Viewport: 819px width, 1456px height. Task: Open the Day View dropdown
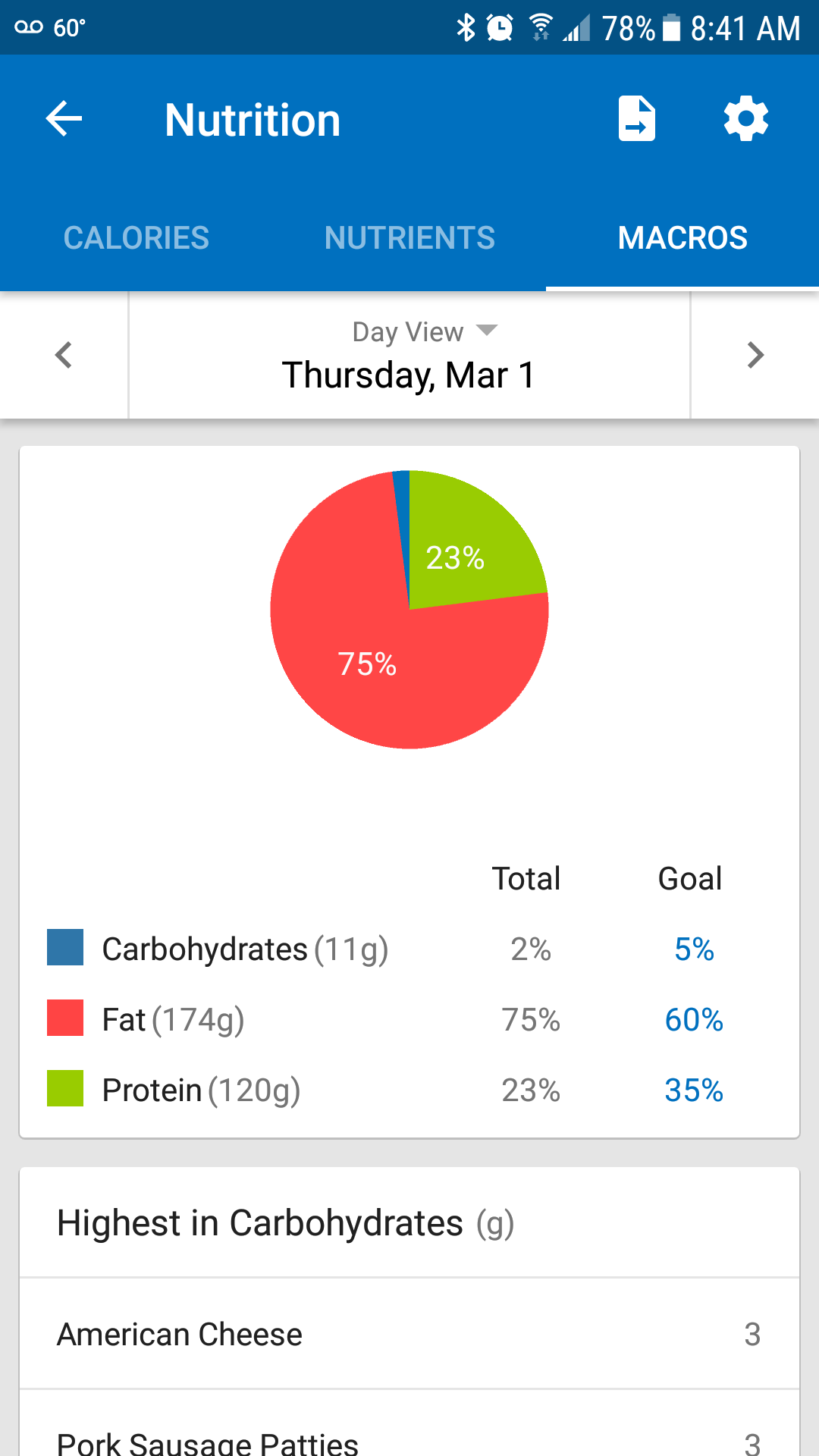coord(409,355)
